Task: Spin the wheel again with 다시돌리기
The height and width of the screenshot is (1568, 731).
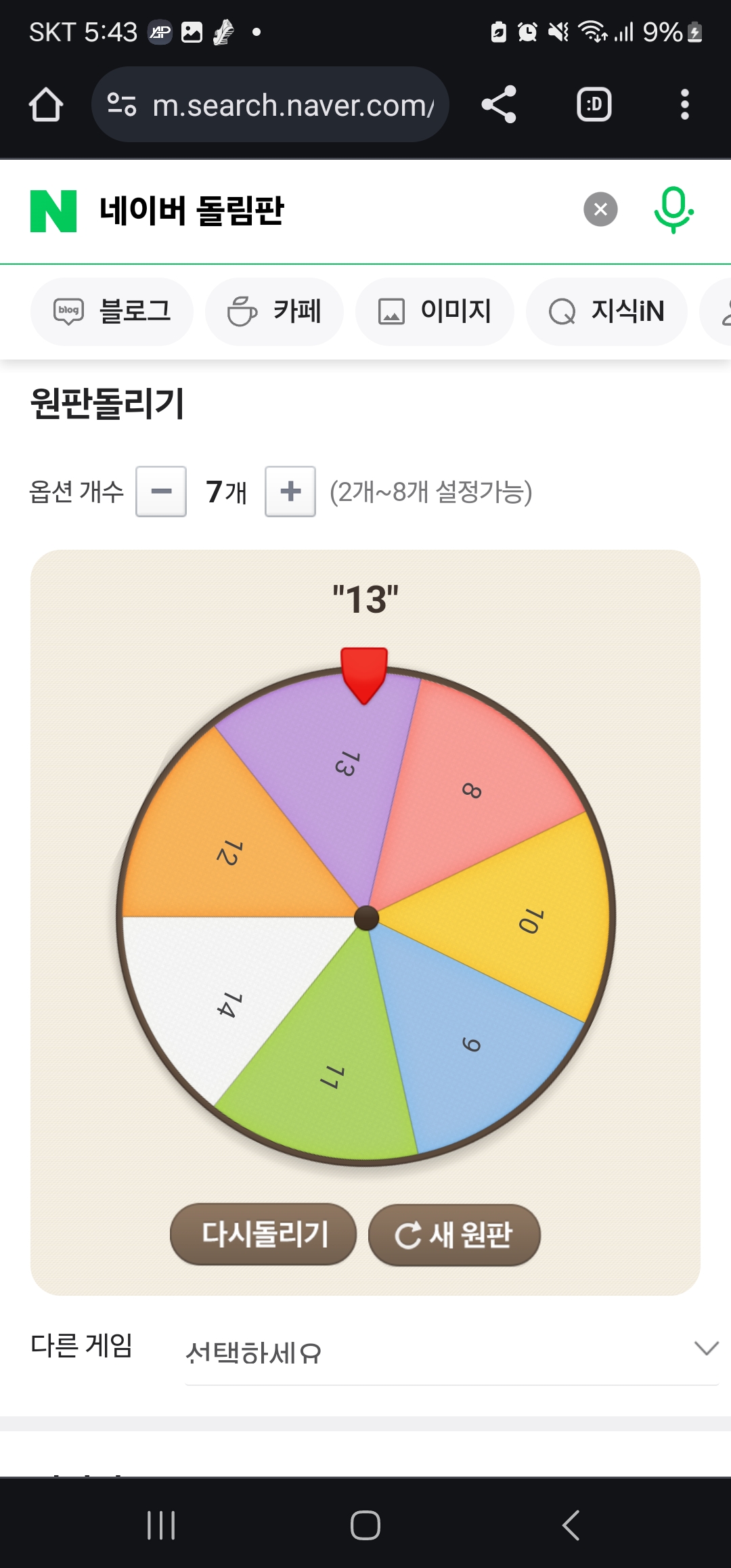Action: 263,1234
